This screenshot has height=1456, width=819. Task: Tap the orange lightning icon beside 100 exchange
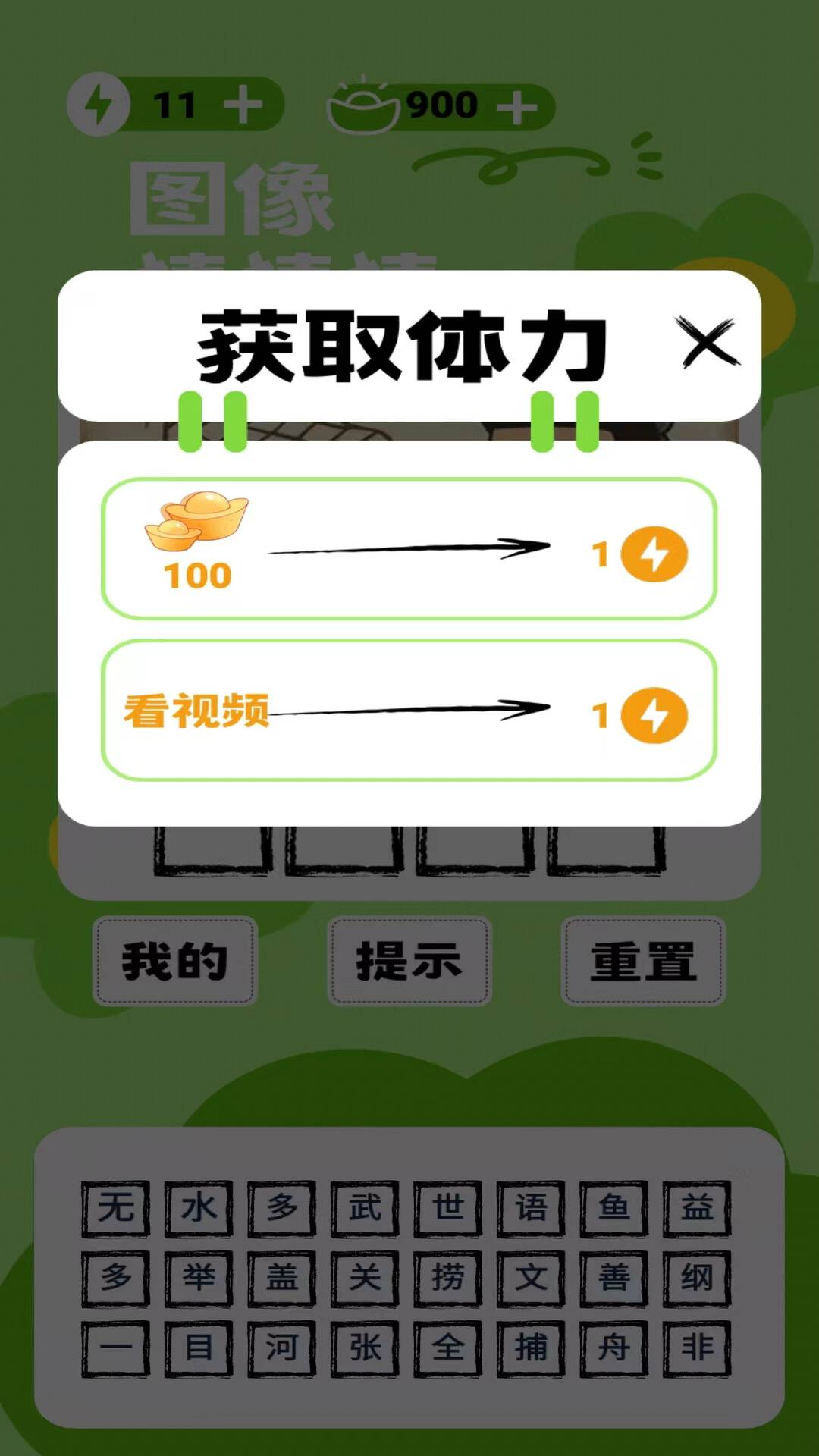click(x=654, y=555)
